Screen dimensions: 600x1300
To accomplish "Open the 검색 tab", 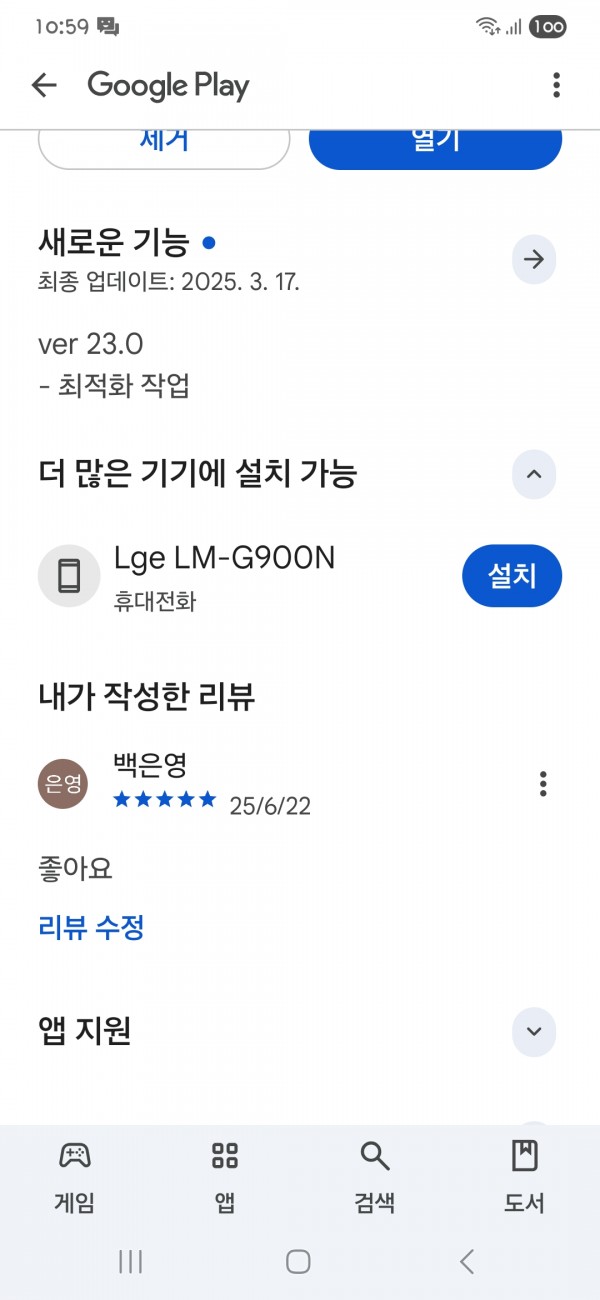I will point(375,1178).
